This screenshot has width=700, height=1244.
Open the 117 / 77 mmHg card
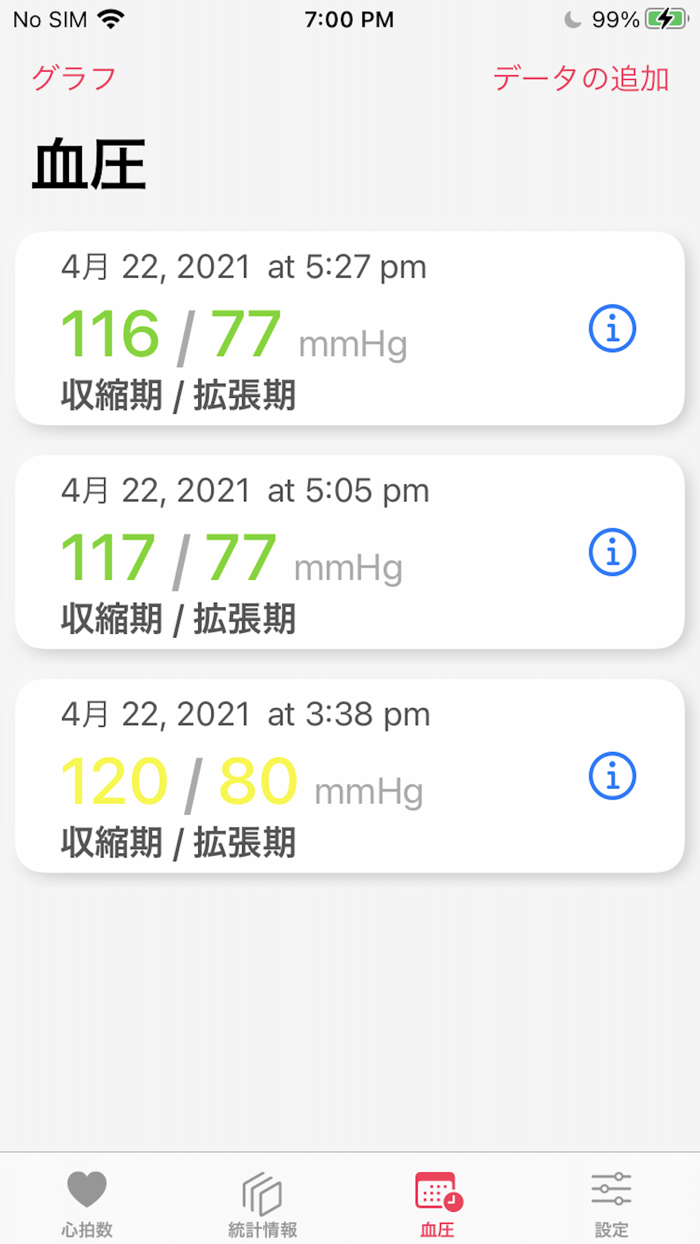300,552
